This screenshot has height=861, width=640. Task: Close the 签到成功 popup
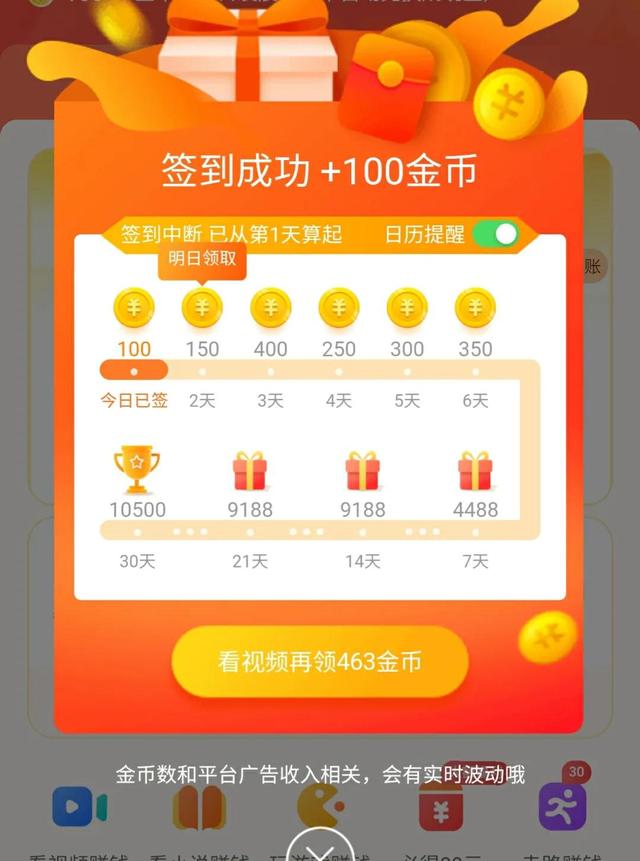320,848
